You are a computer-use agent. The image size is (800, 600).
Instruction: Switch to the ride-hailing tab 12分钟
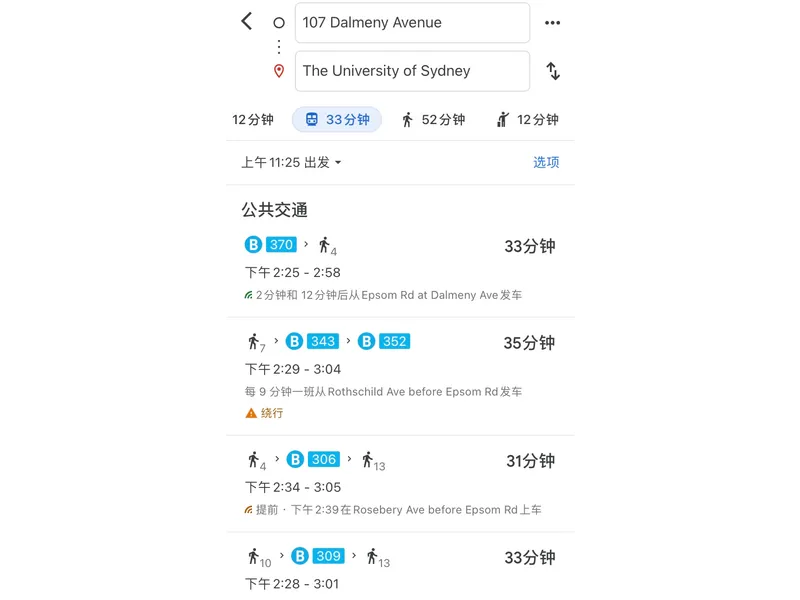click(527, 120)
